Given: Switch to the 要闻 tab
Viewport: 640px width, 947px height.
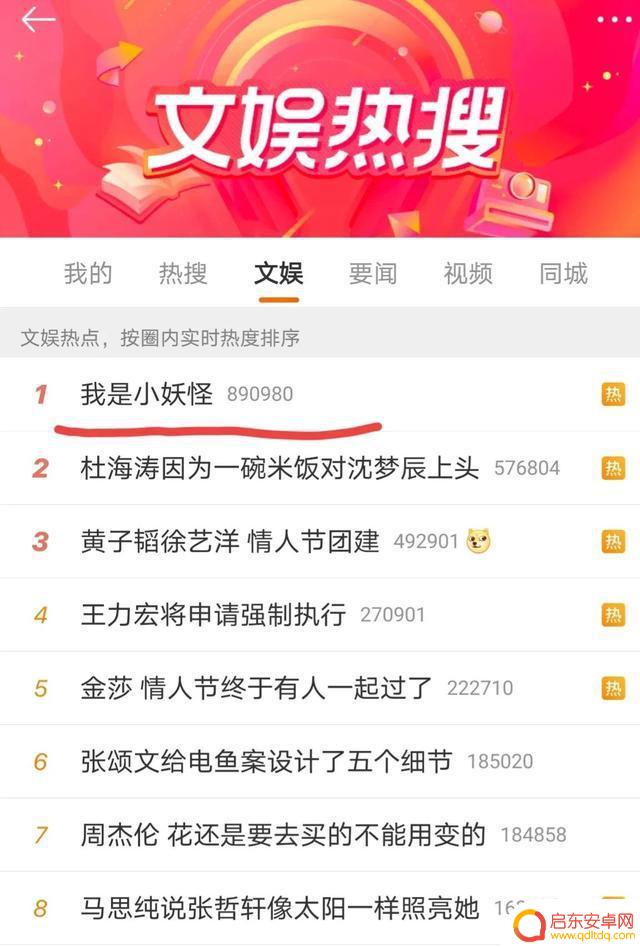Looking at the screenshot, I should pyautogui.click(x=373, y=273).
